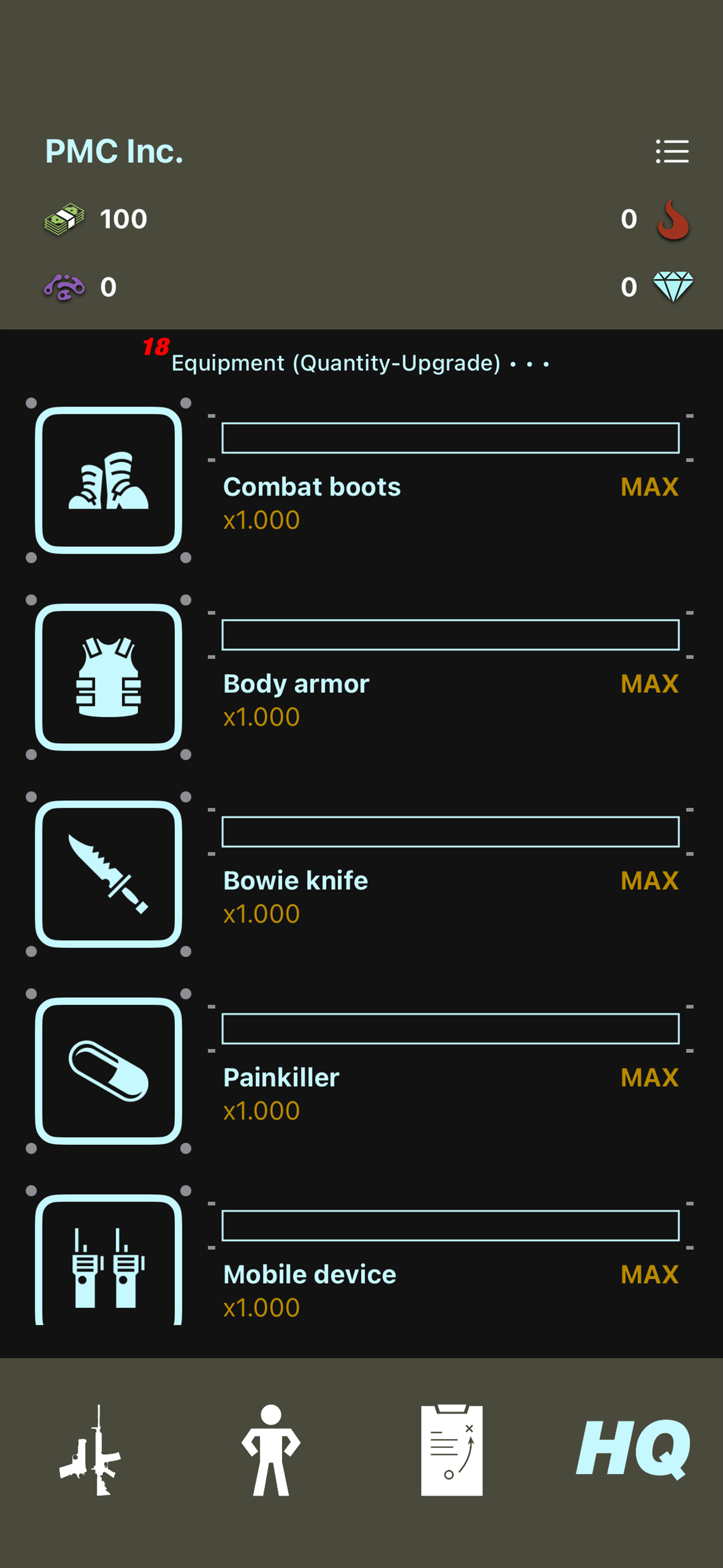
Task: Open the missions clipboard tab
Action: coord(452,1450)
